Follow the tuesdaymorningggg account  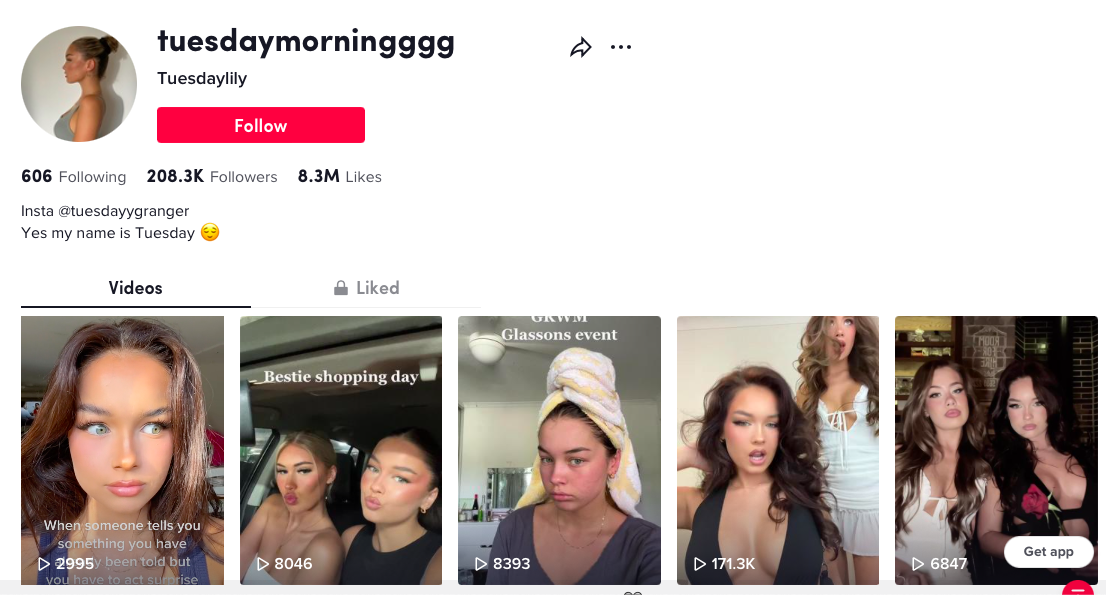pos(260,125)
